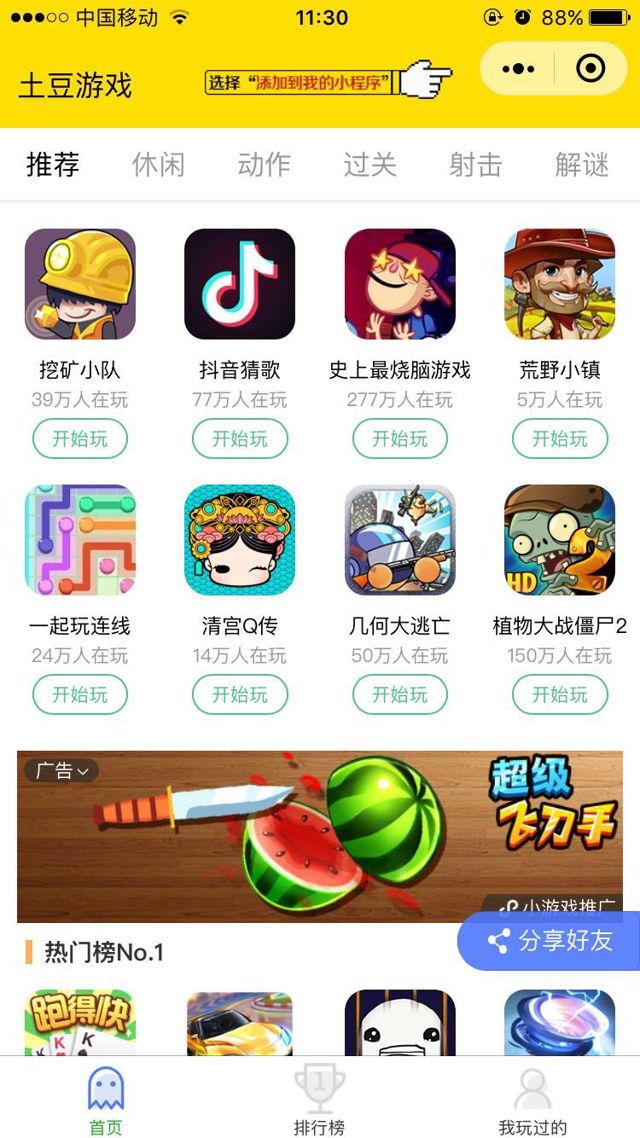Expand the 广告 dropdown on the banner
The image size is (640, 1138).
click(62, 771)
